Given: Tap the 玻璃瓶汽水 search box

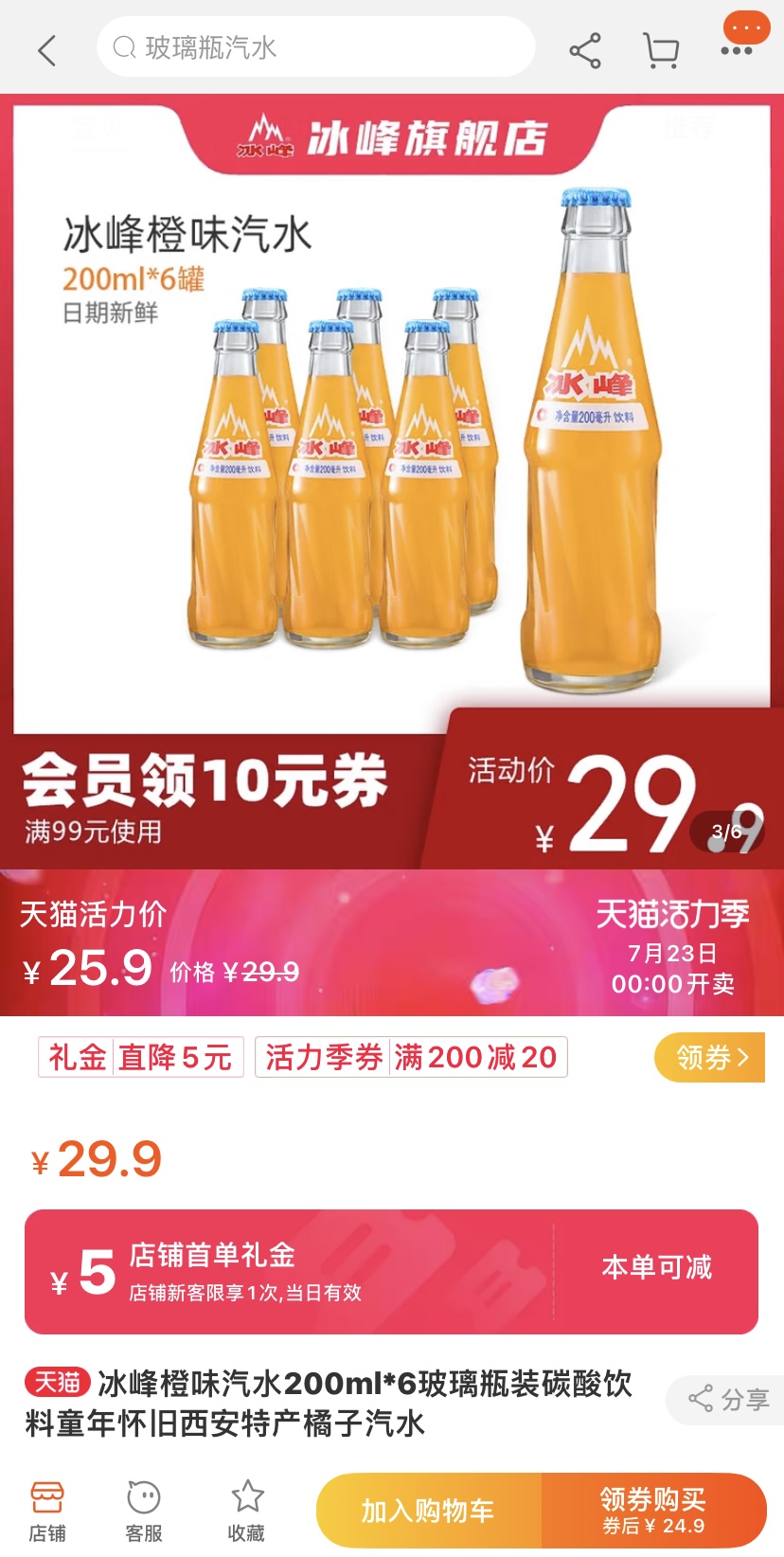Looking at the screenshot, I should (x=315, y=47).
